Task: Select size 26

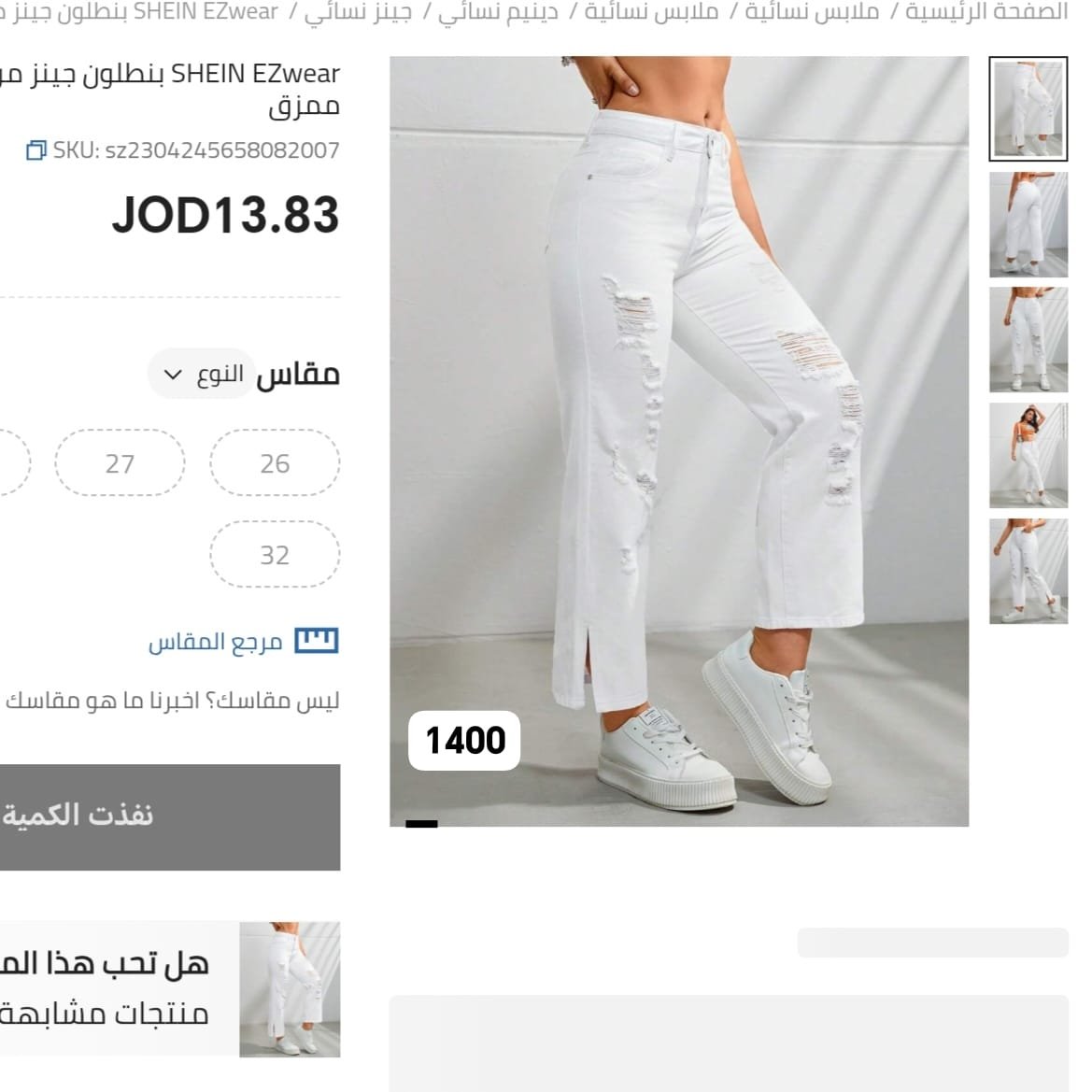Action: point(275,463)
